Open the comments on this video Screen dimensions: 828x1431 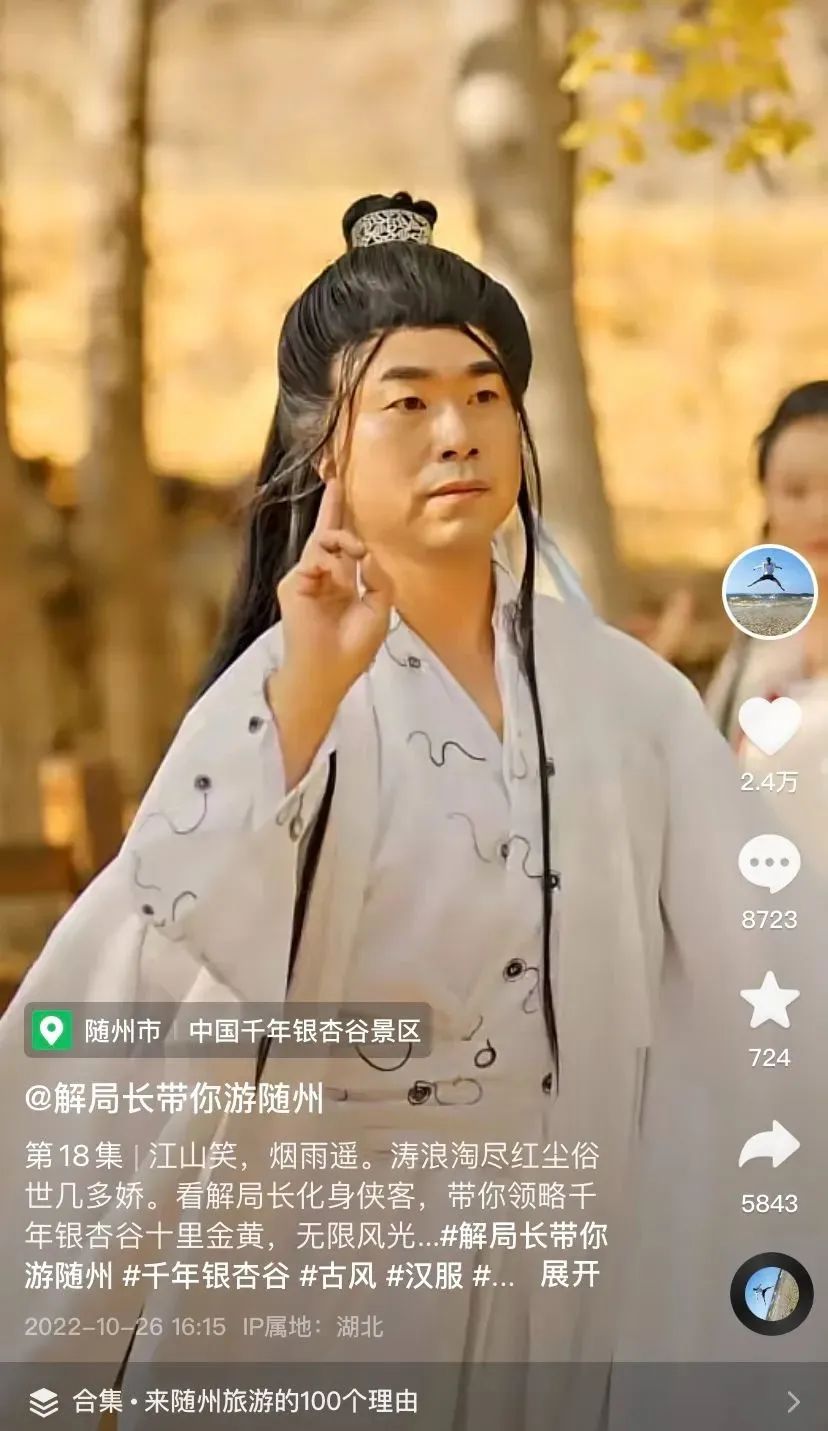[769, 864]
